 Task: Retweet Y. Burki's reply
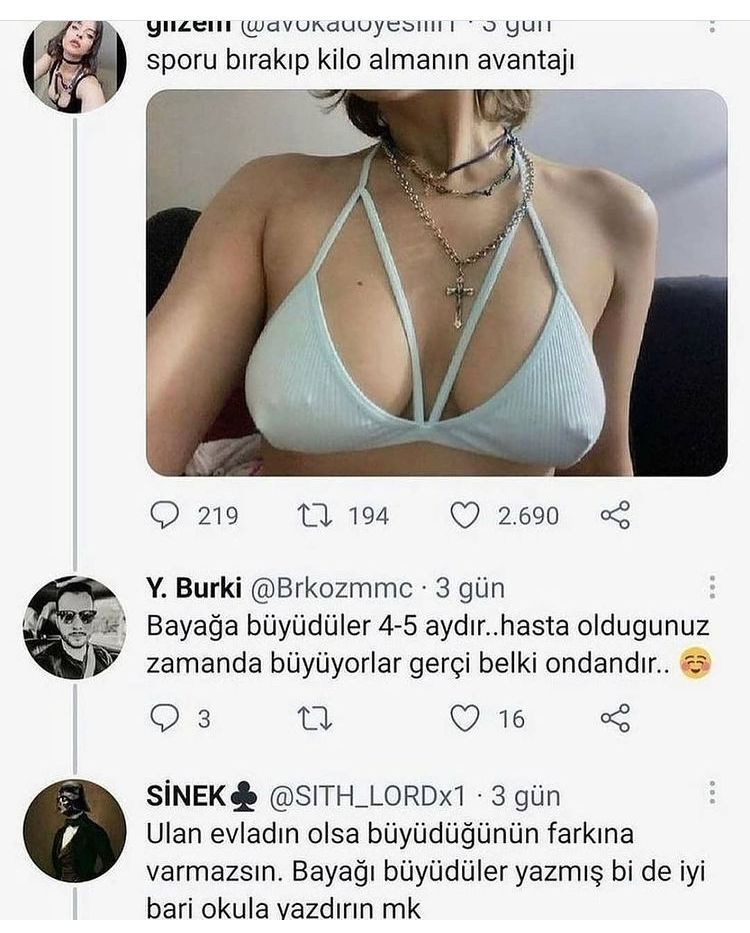[x=312, y=718]
